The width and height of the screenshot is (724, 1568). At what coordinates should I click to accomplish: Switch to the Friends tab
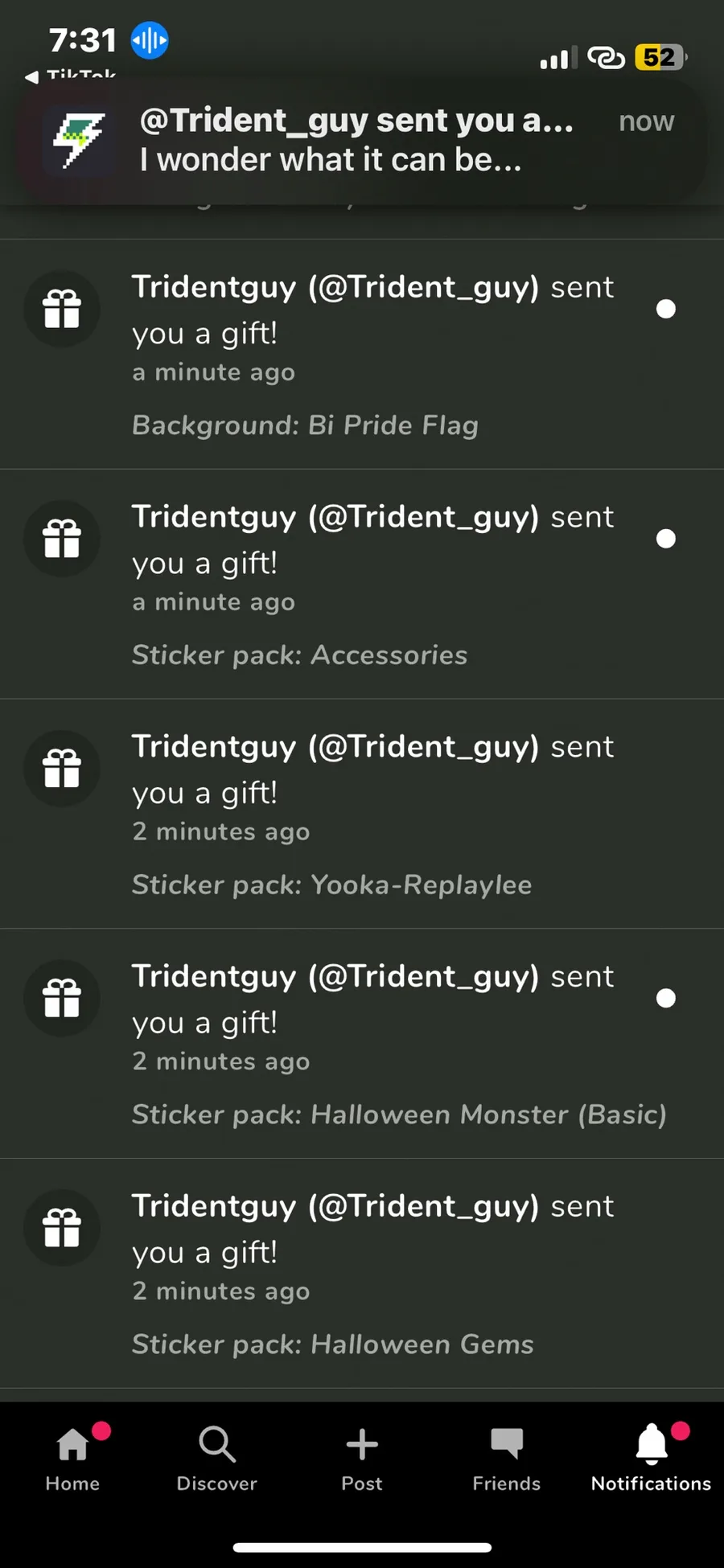coord(507,1459)
